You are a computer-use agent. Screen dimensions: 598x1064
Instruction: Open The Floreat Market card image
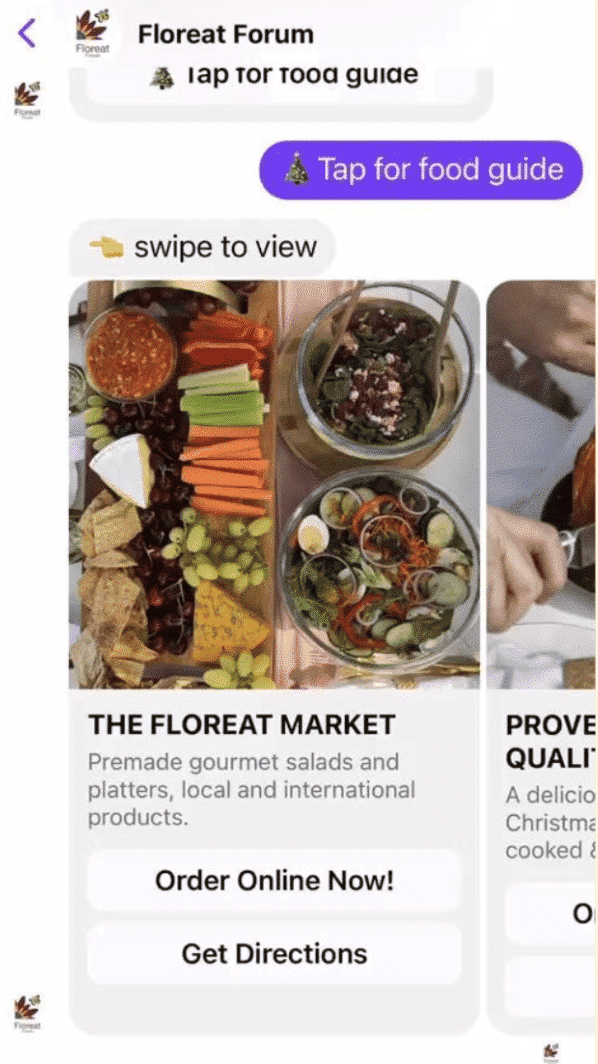pos(274,484)
